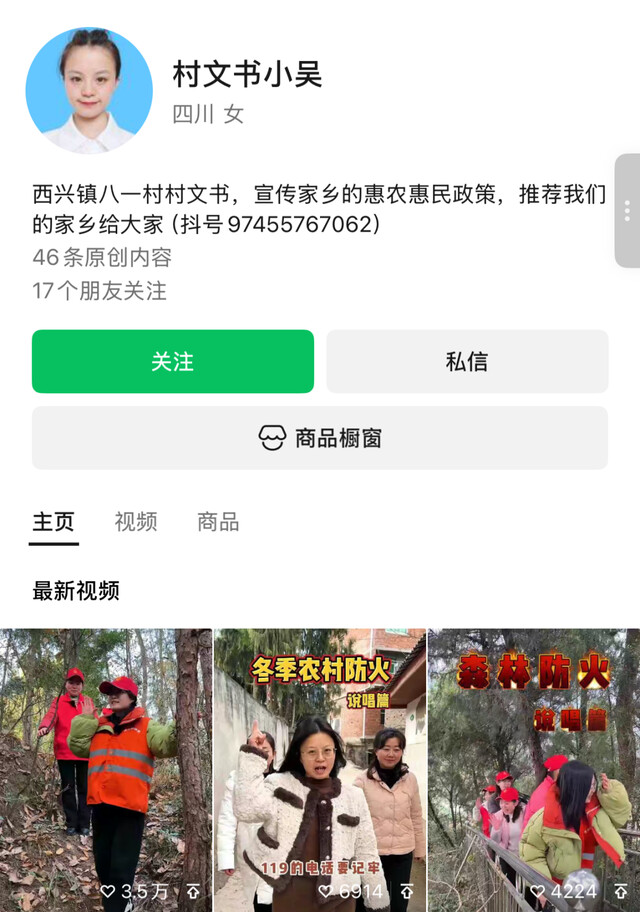Open the 商品橱窗 product showcase
The height and width of the screenshot is (912, 640).
click(320, 438)
